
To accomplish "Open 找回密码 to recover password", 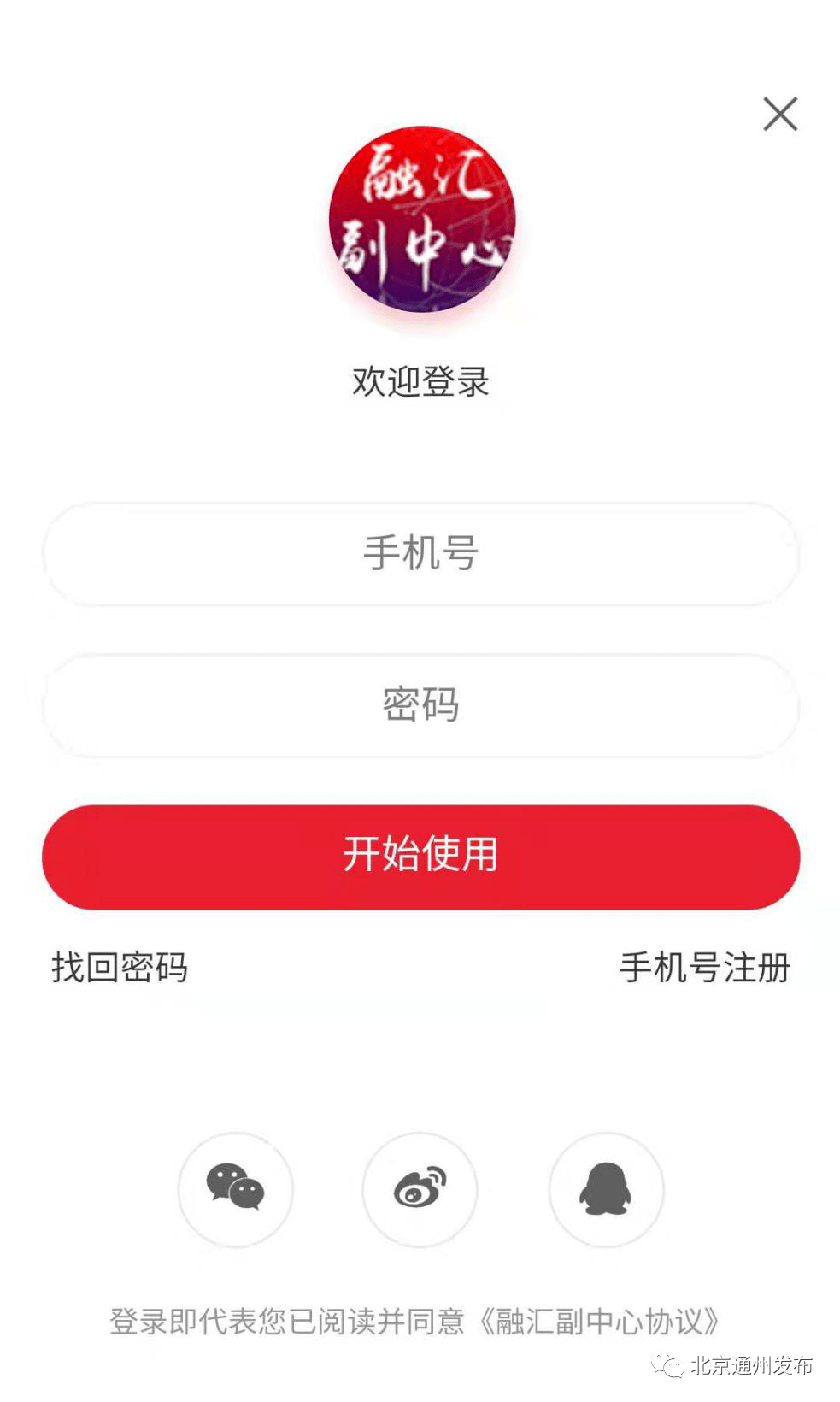I will (x=120, y=968).
